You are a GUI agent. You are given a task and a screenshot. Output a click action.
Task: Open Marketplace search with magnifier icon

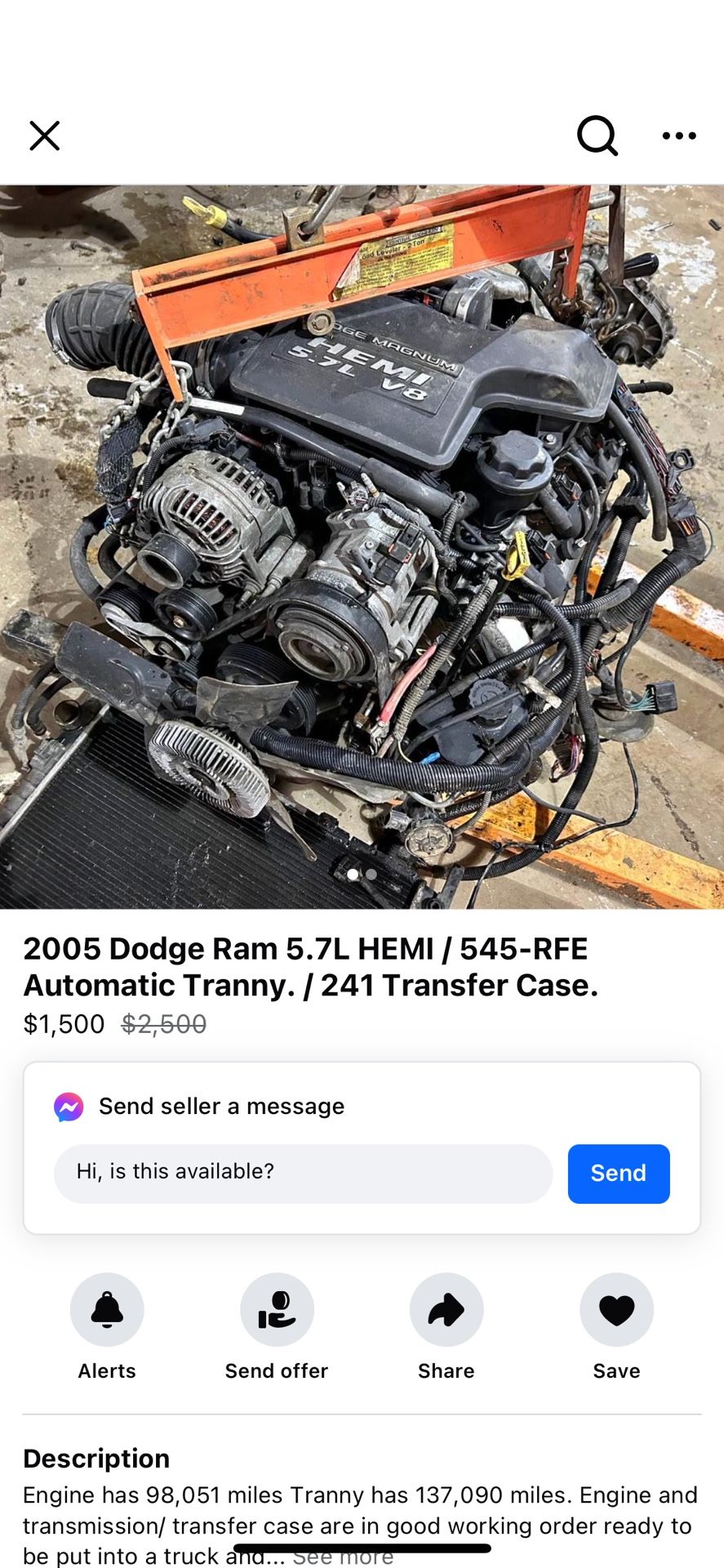pos(597,136)
